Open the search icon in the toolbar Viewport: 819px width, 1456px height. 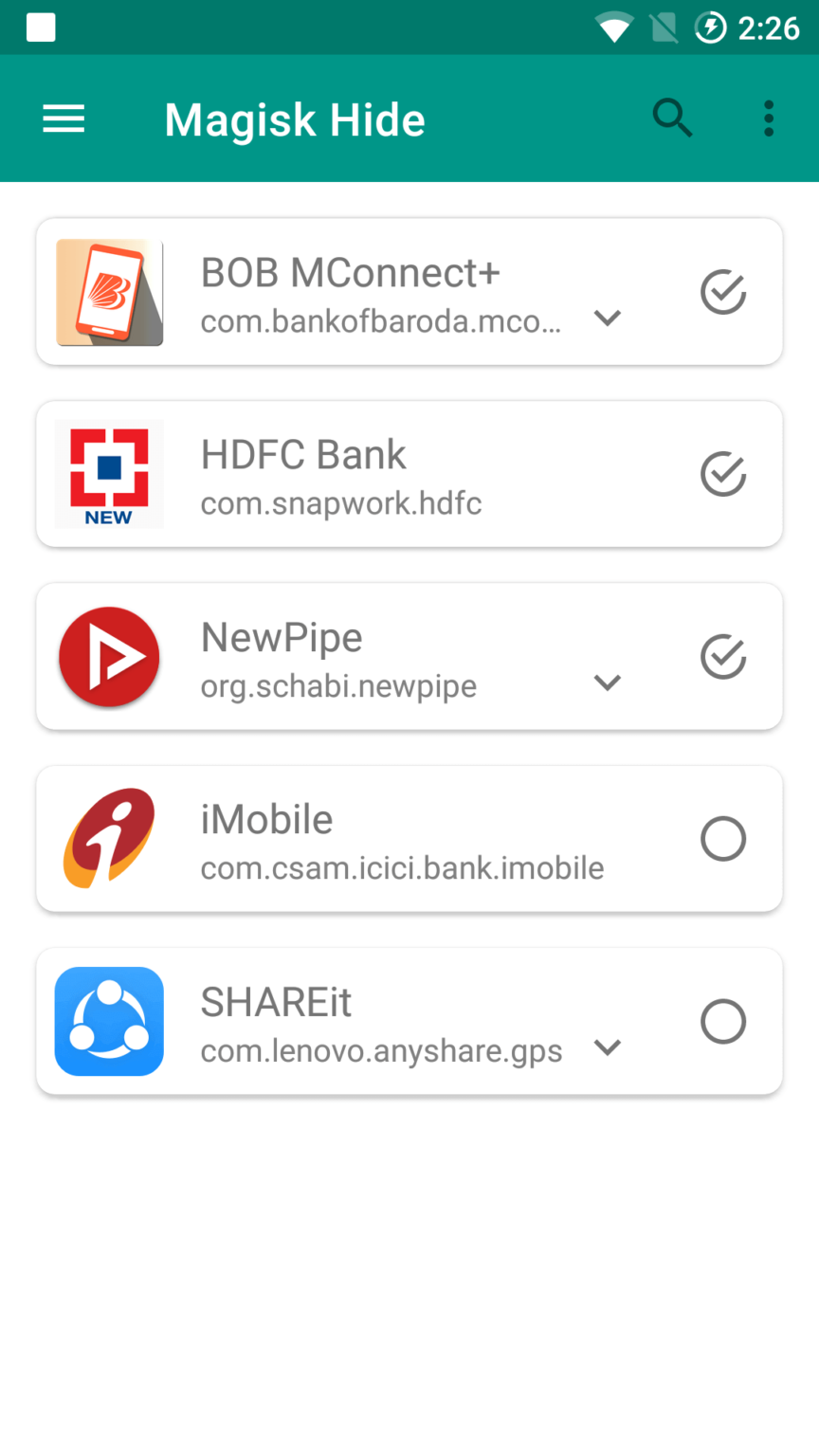click(x=673, y=118)
